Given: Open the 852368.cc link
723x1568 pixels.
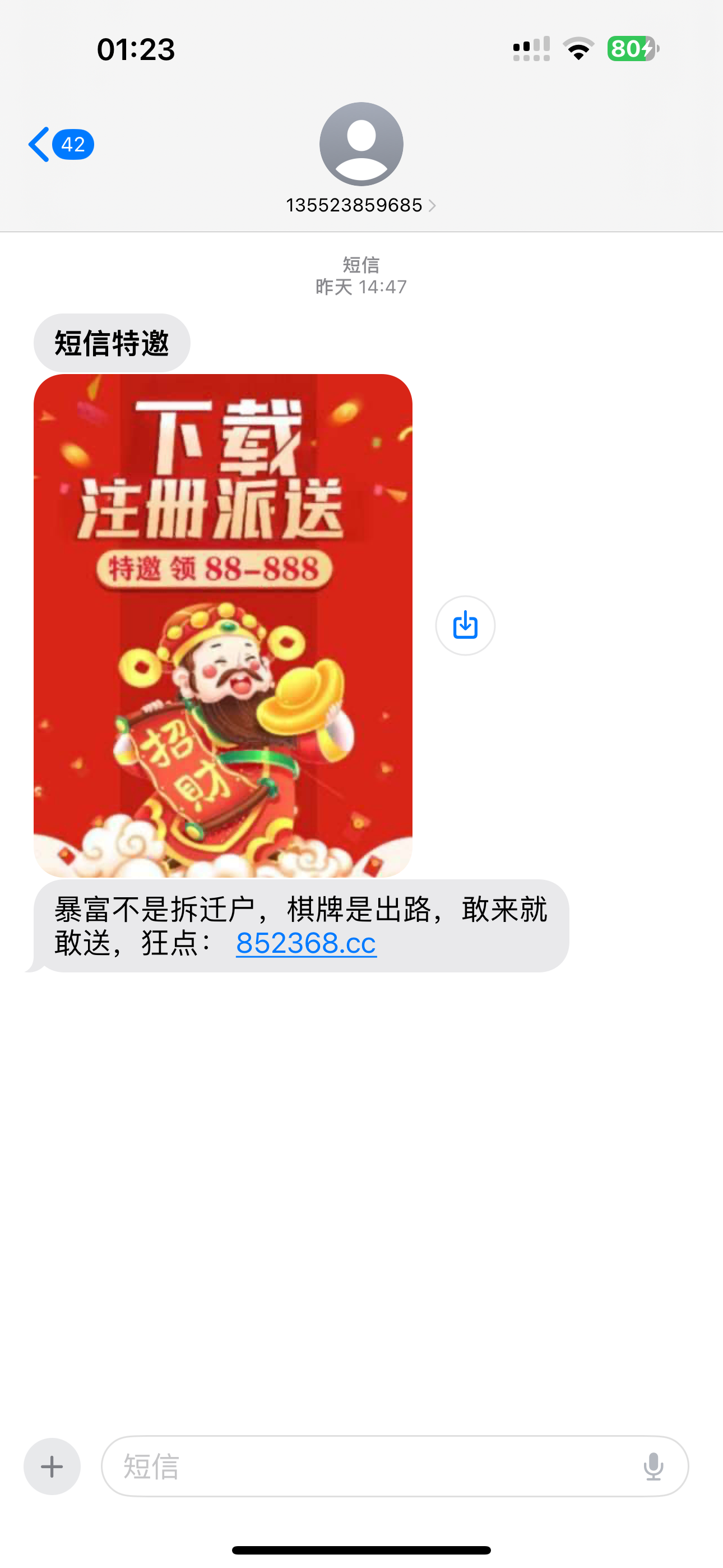Looking at the screenshot, I should pos(306,943).
